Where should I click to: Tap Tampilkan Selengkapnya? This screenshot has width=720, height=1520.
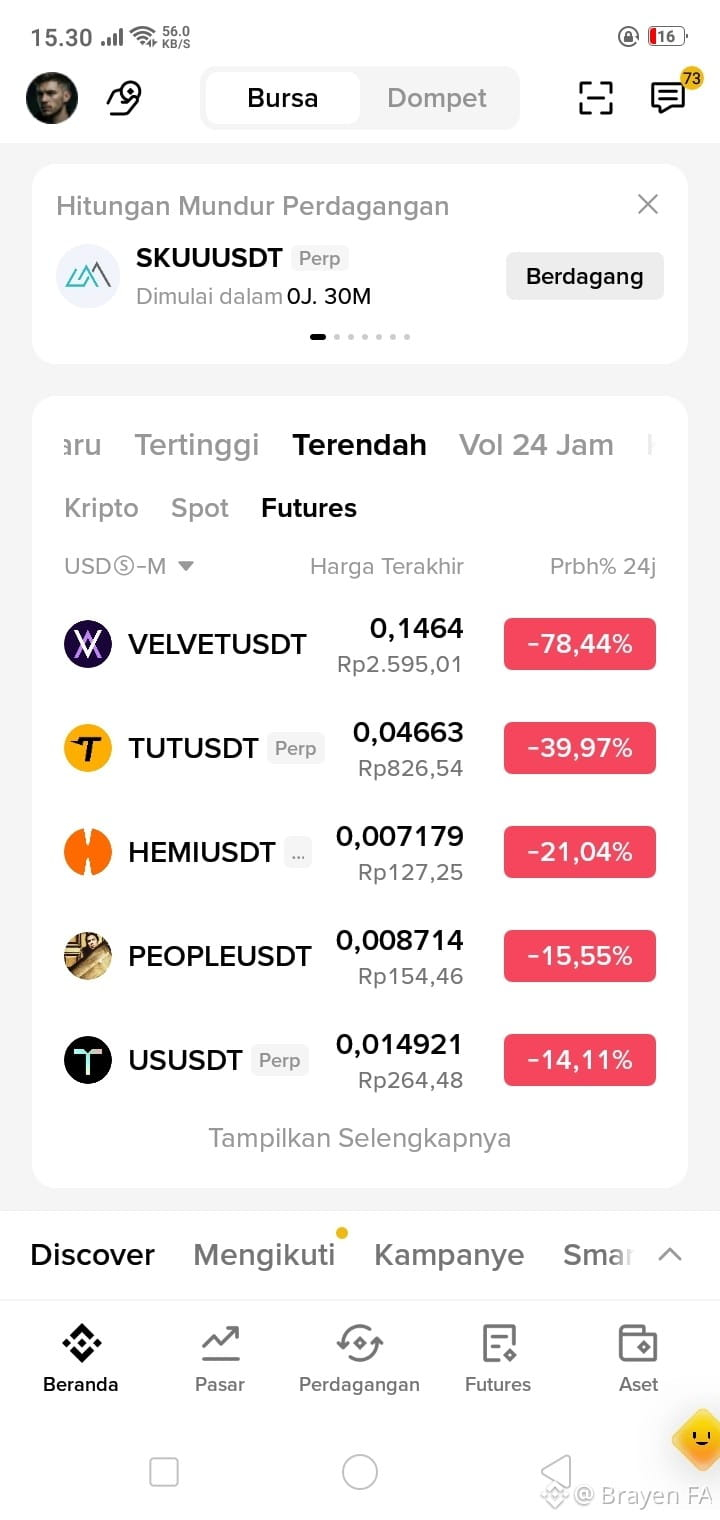click(x=360, y=1138)
